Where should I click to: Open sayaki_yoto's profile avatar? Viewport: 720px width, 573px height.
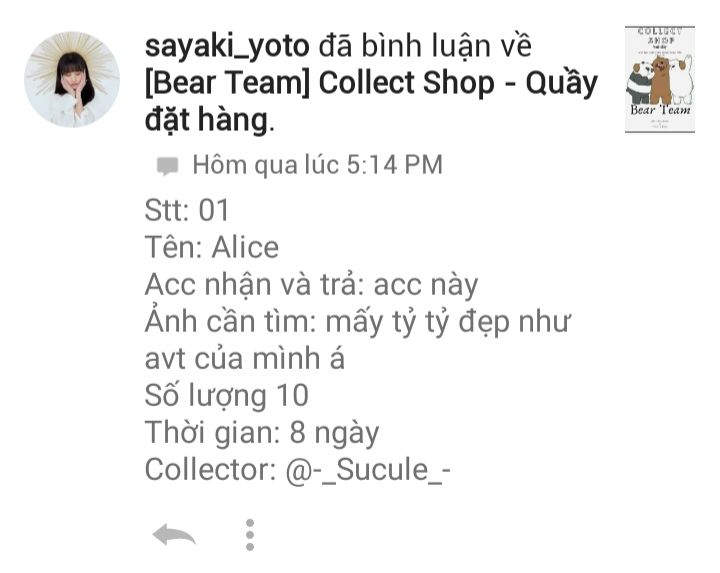71,80
